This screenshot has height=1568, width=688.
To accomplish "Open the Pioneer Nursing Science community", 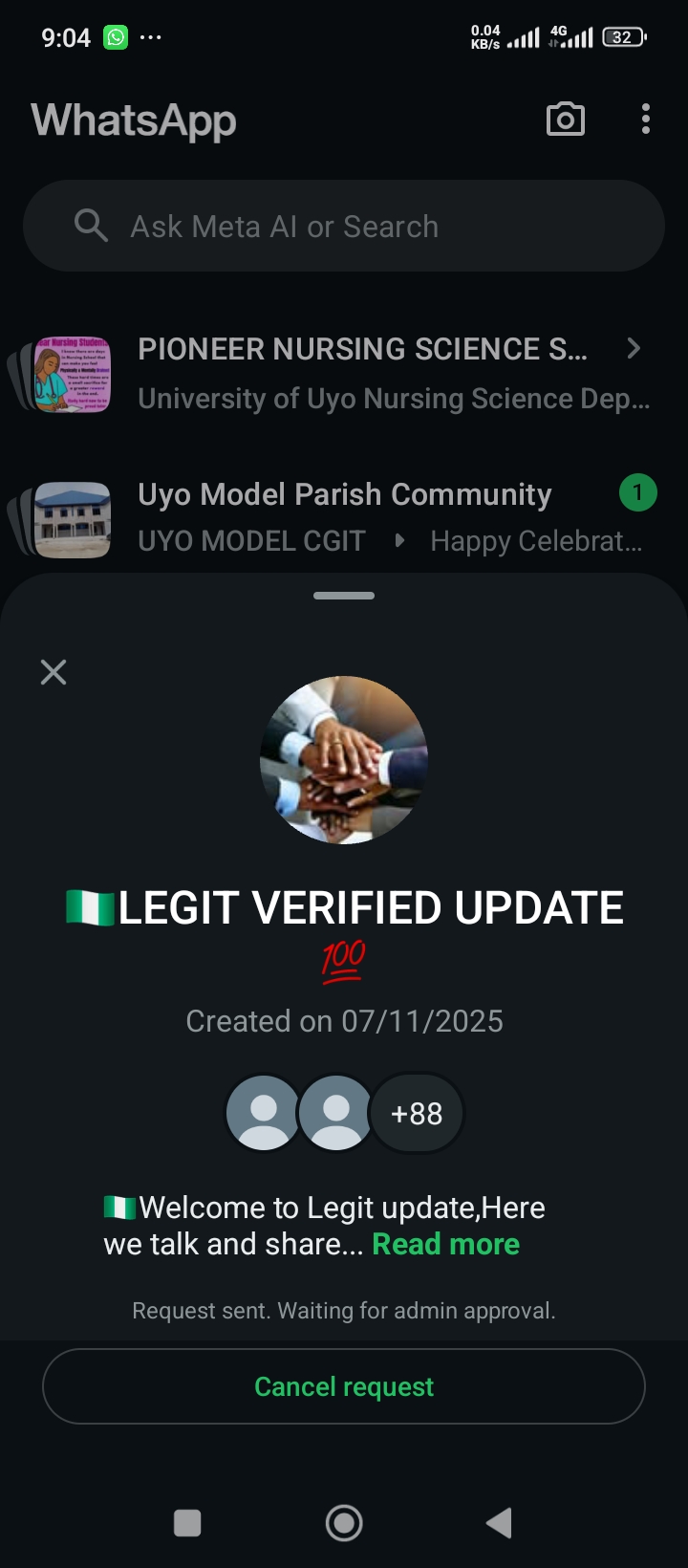I will click(x=363, y=373).
